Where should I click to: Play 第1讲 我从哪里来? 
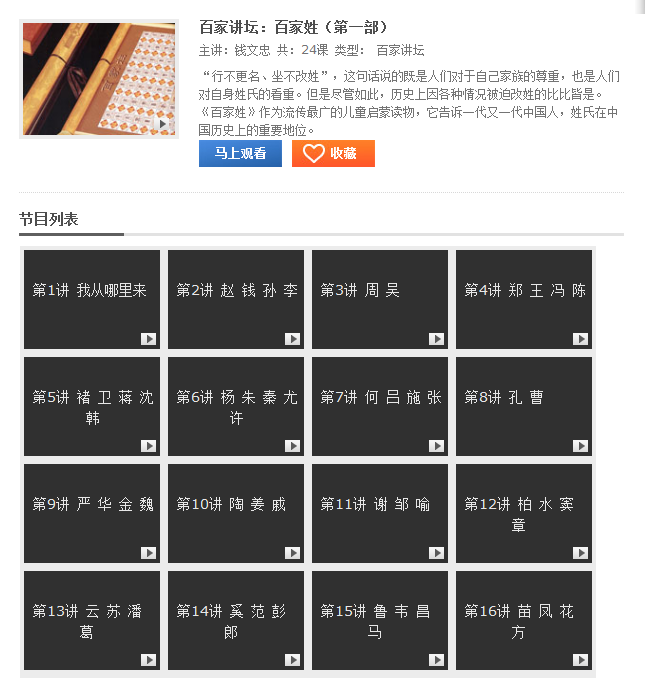92,299
